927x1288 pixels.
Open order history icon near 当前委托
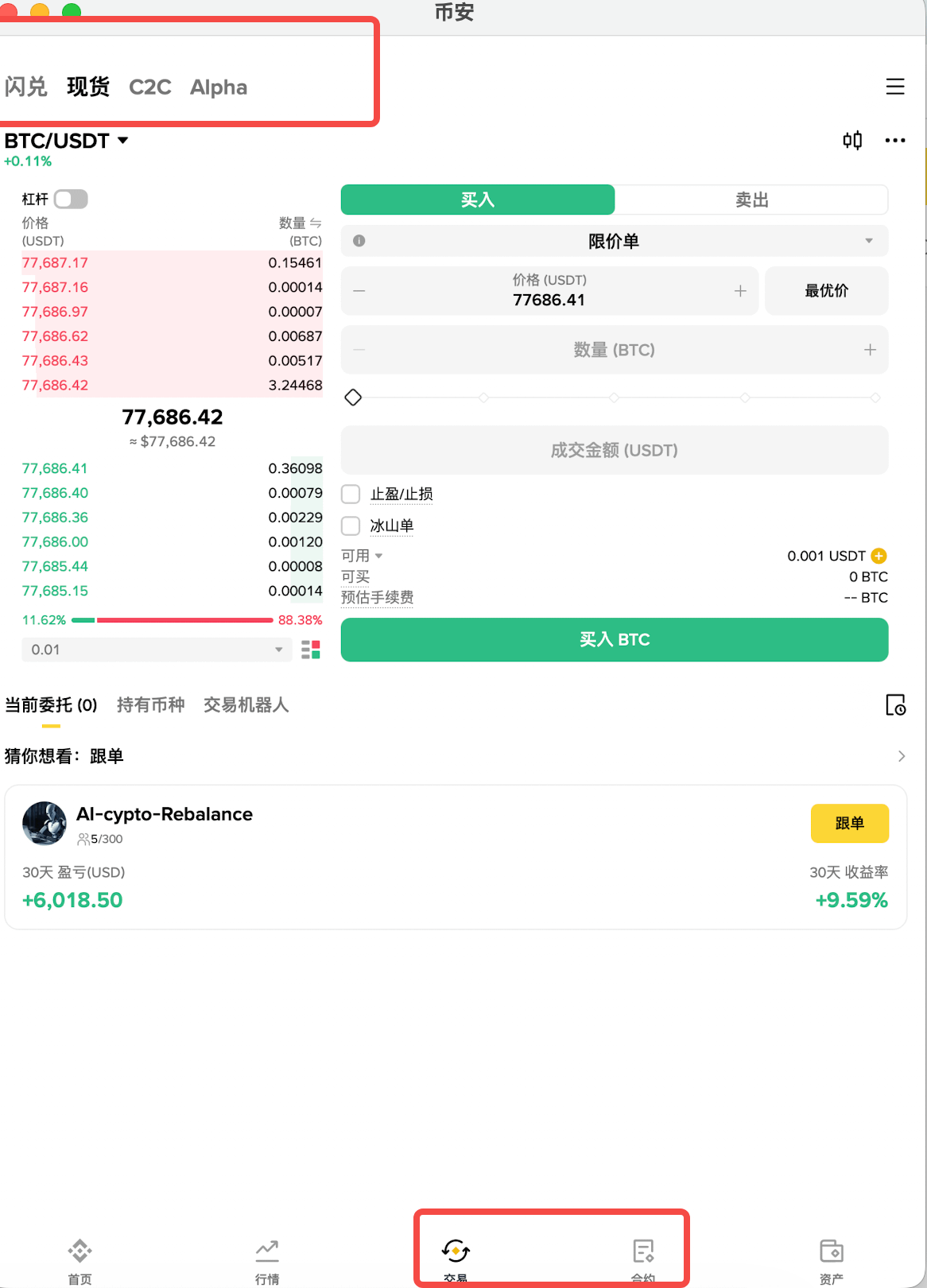(896, 705)
